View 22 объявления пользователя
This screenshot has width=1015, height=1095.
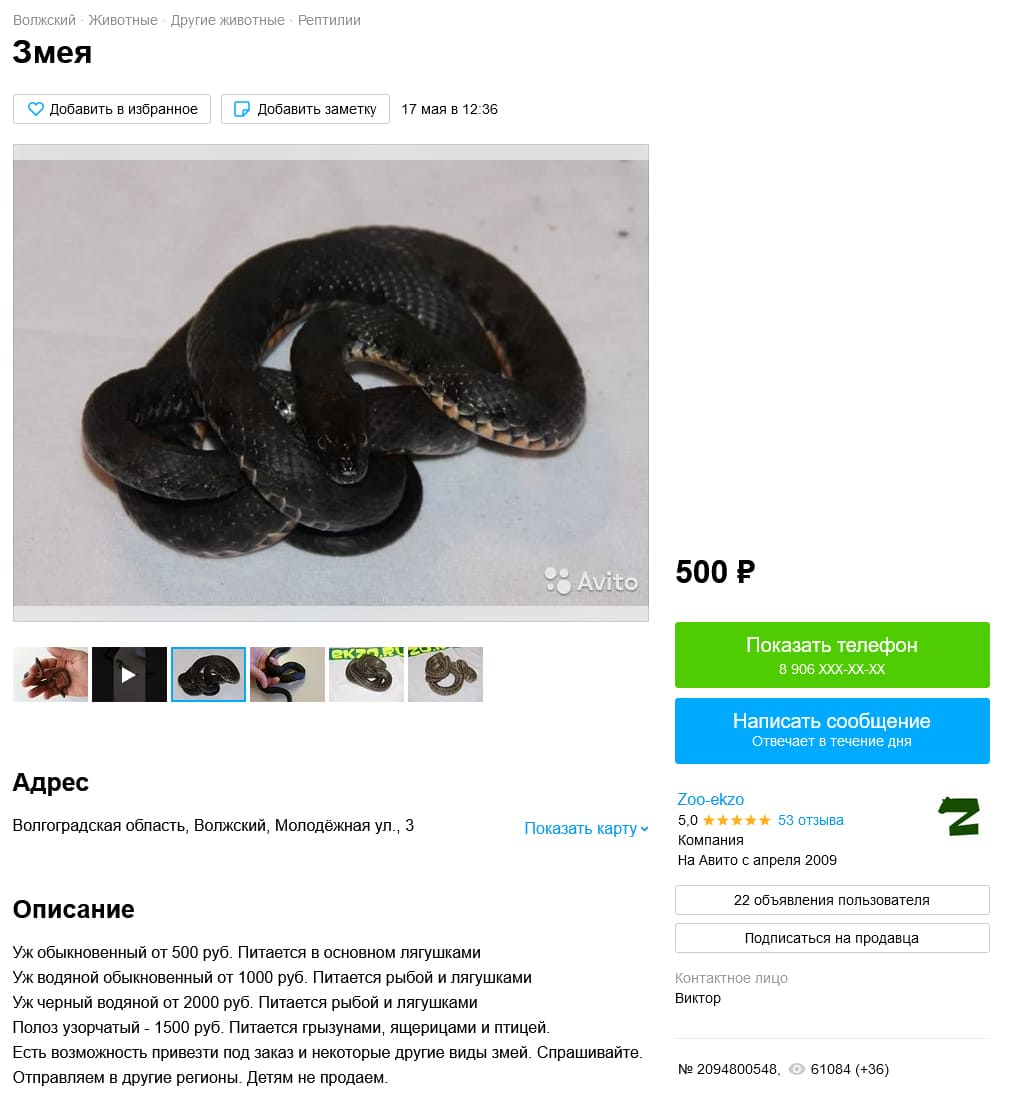click(832, 900)
